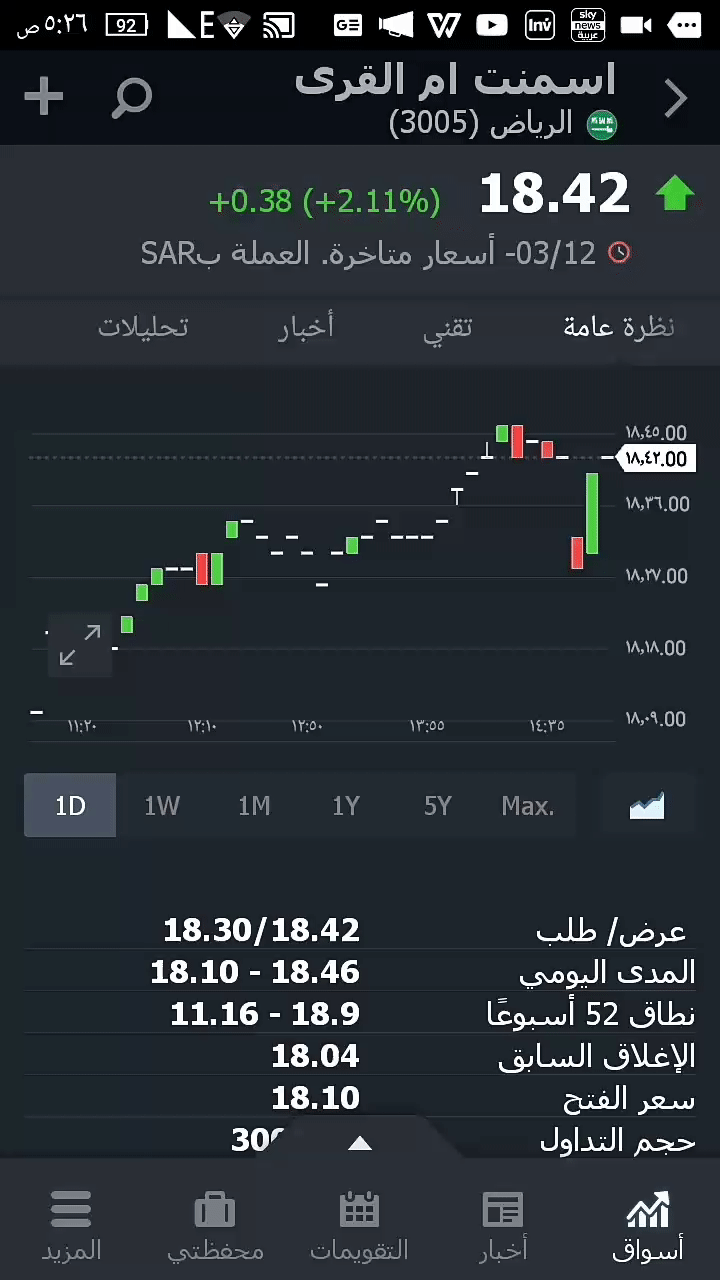
Task: Go to التقويمات in bottom navigation
Action: [x=360, y=1225]
